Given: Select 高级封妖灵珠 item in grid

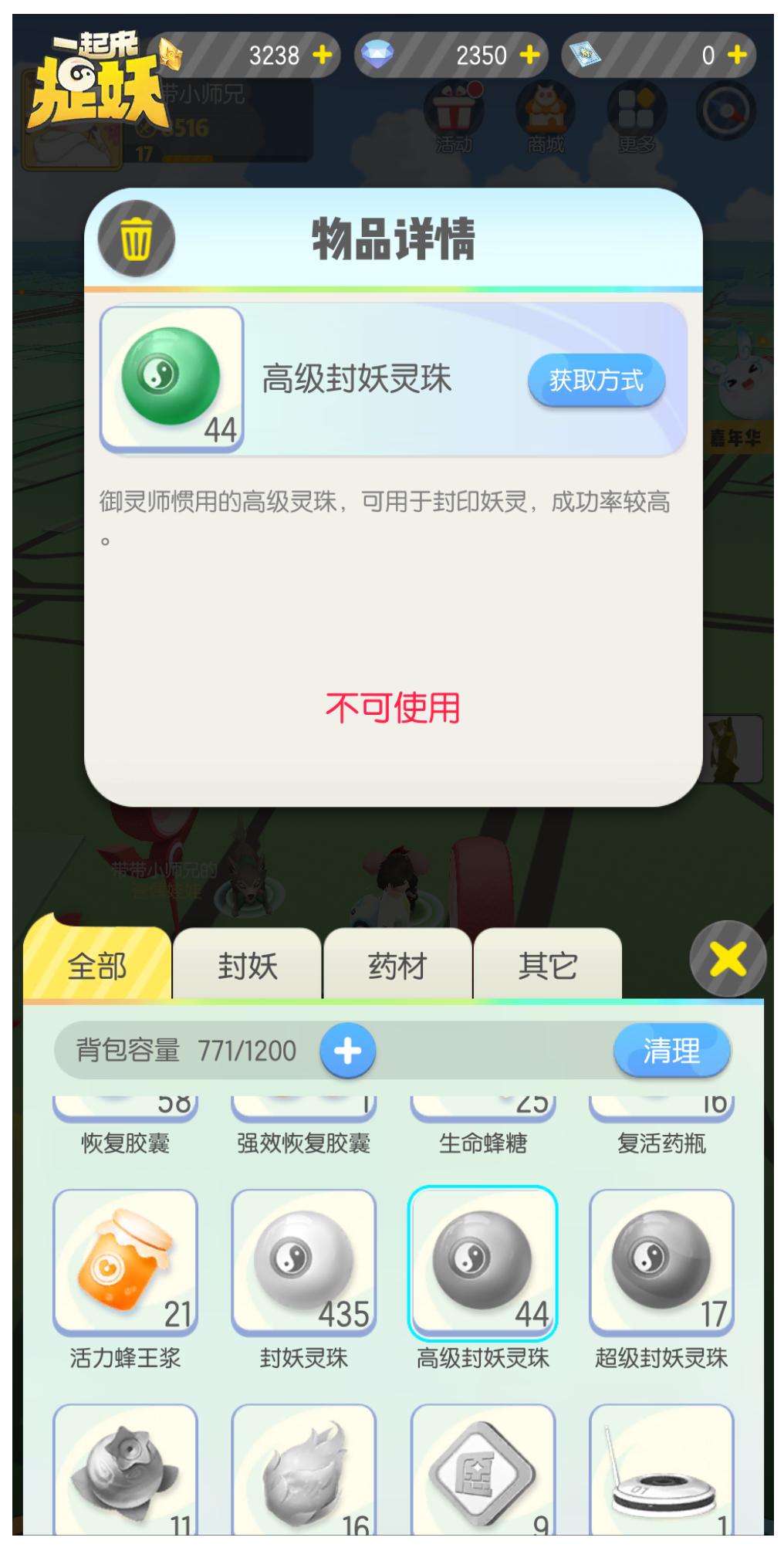Looking at the screenshot, I should coord(482,1262).
